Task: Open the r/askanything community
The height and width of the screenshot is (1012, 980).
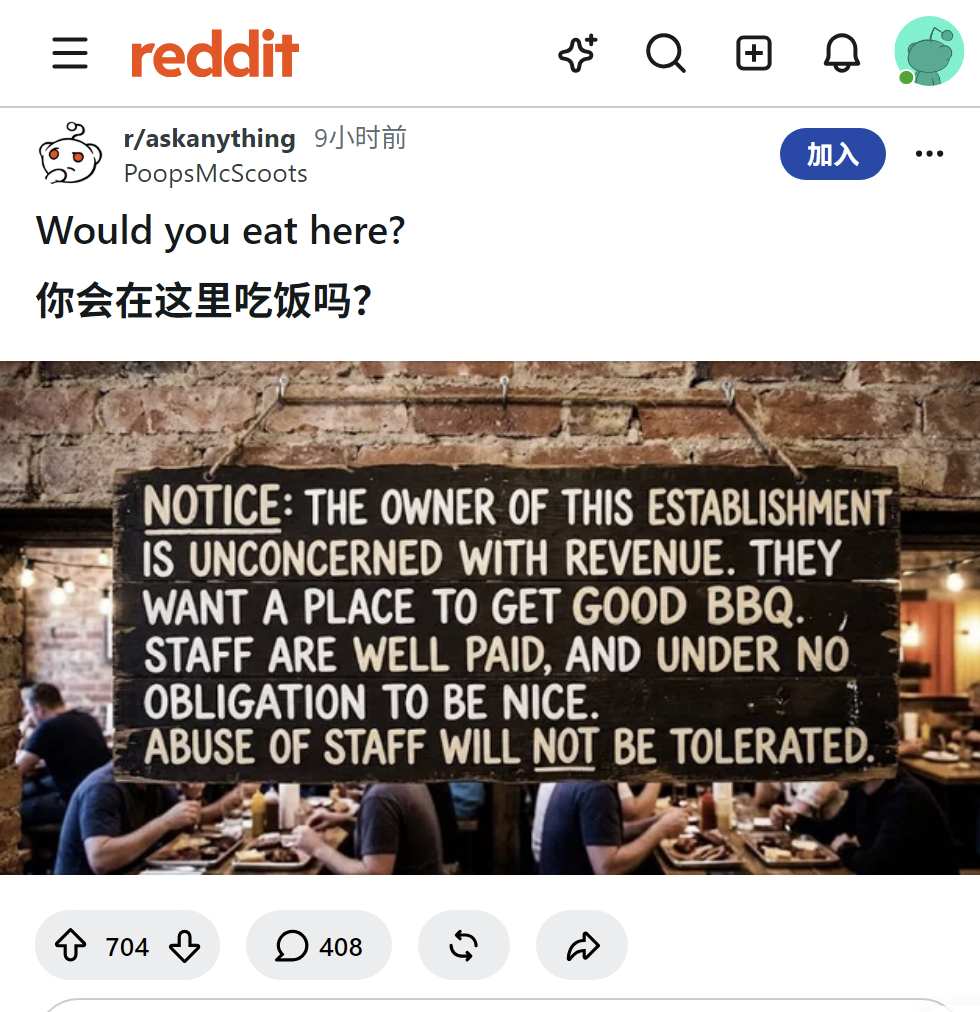Action: click(209, 138)
